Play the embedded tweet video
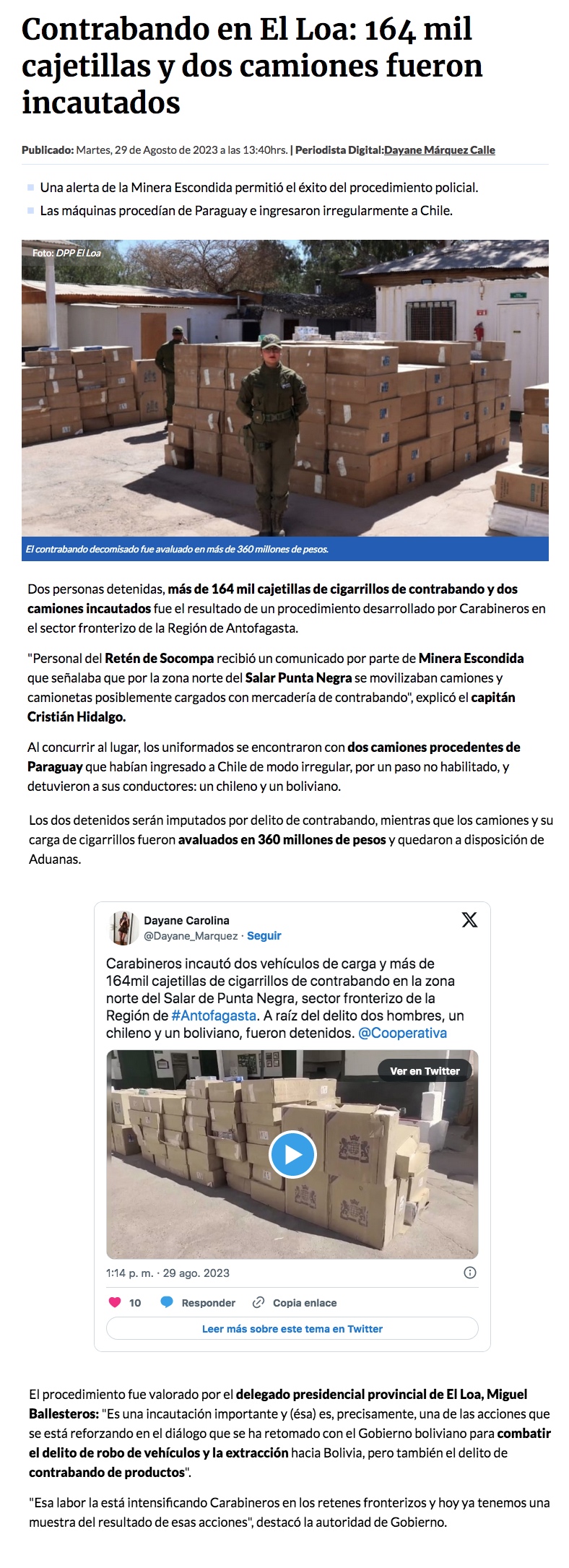Viewport: 569px width, 1568px height. (292, 1154)
